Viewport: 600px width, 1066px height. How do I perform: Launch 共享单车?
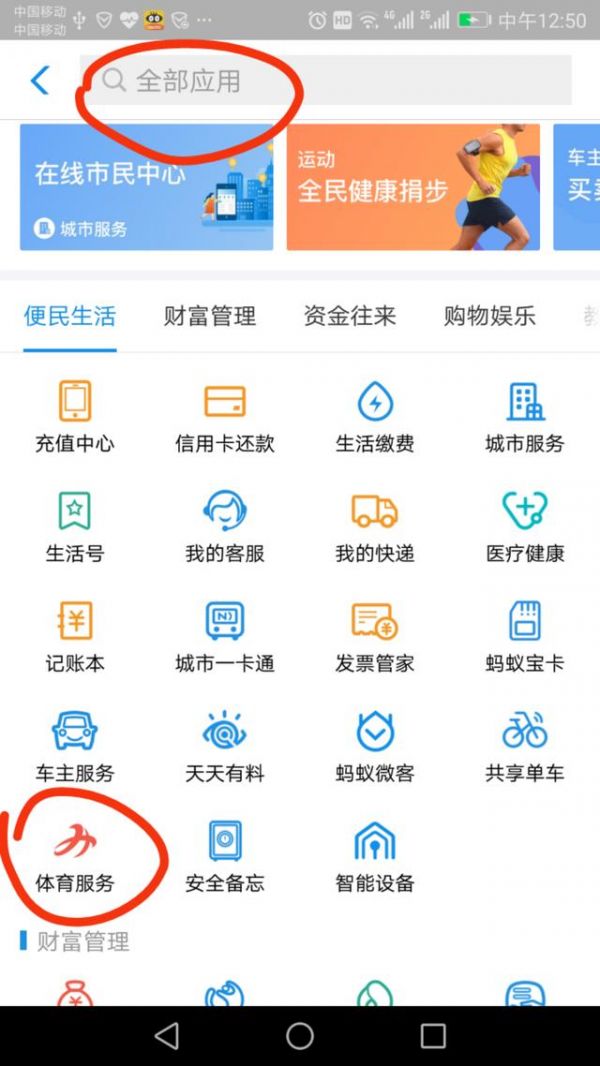point(525,746)
